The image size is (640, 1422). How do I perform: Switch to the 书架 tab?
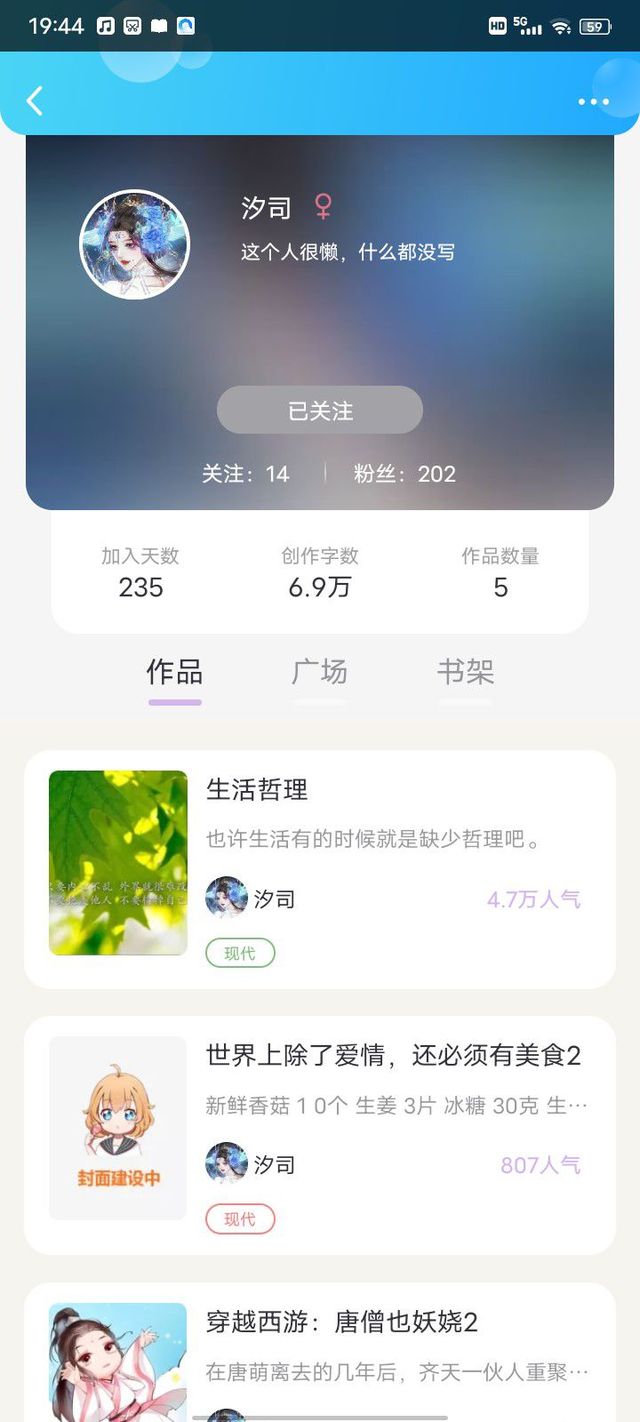(x=465, y=672)
